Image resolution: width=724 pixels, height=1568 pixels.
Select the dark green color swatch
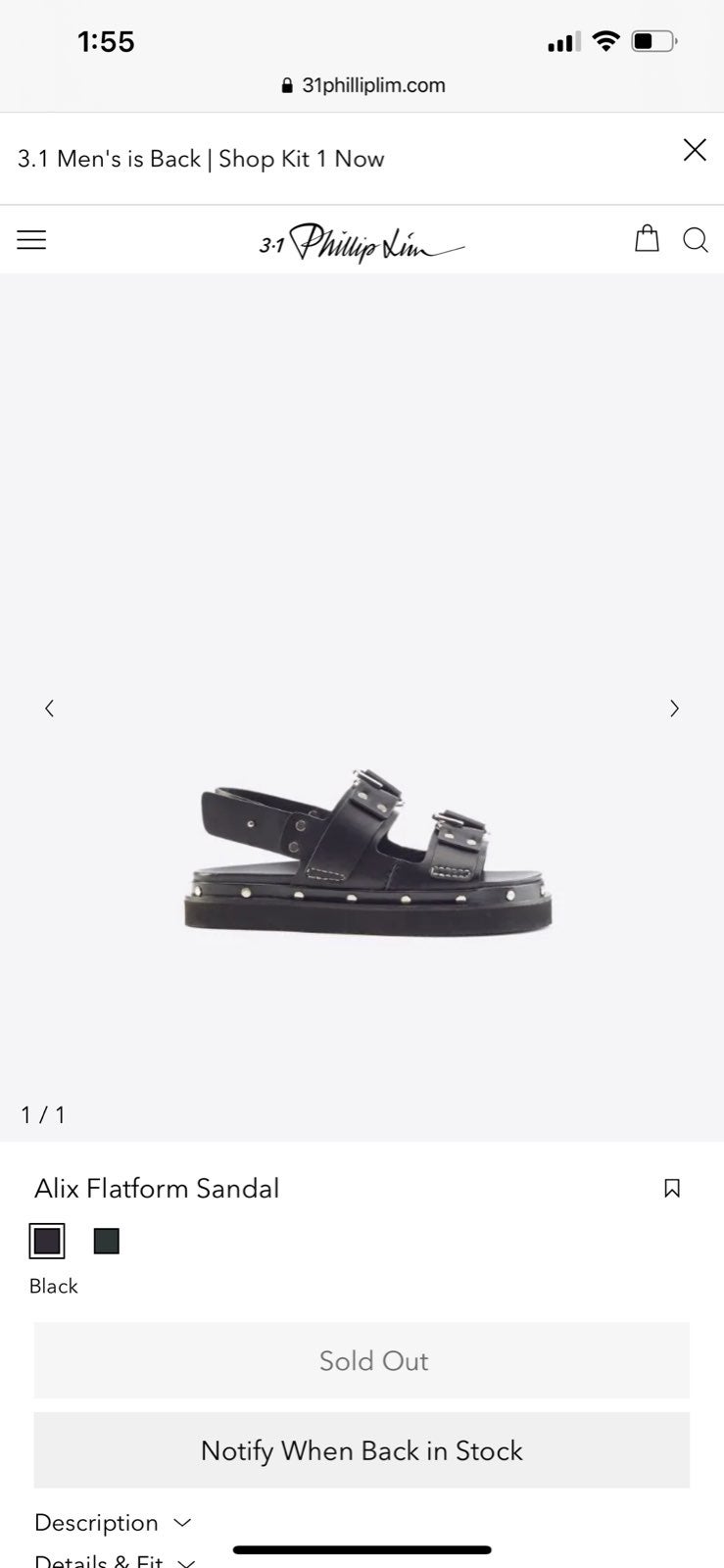[106, 1242]
